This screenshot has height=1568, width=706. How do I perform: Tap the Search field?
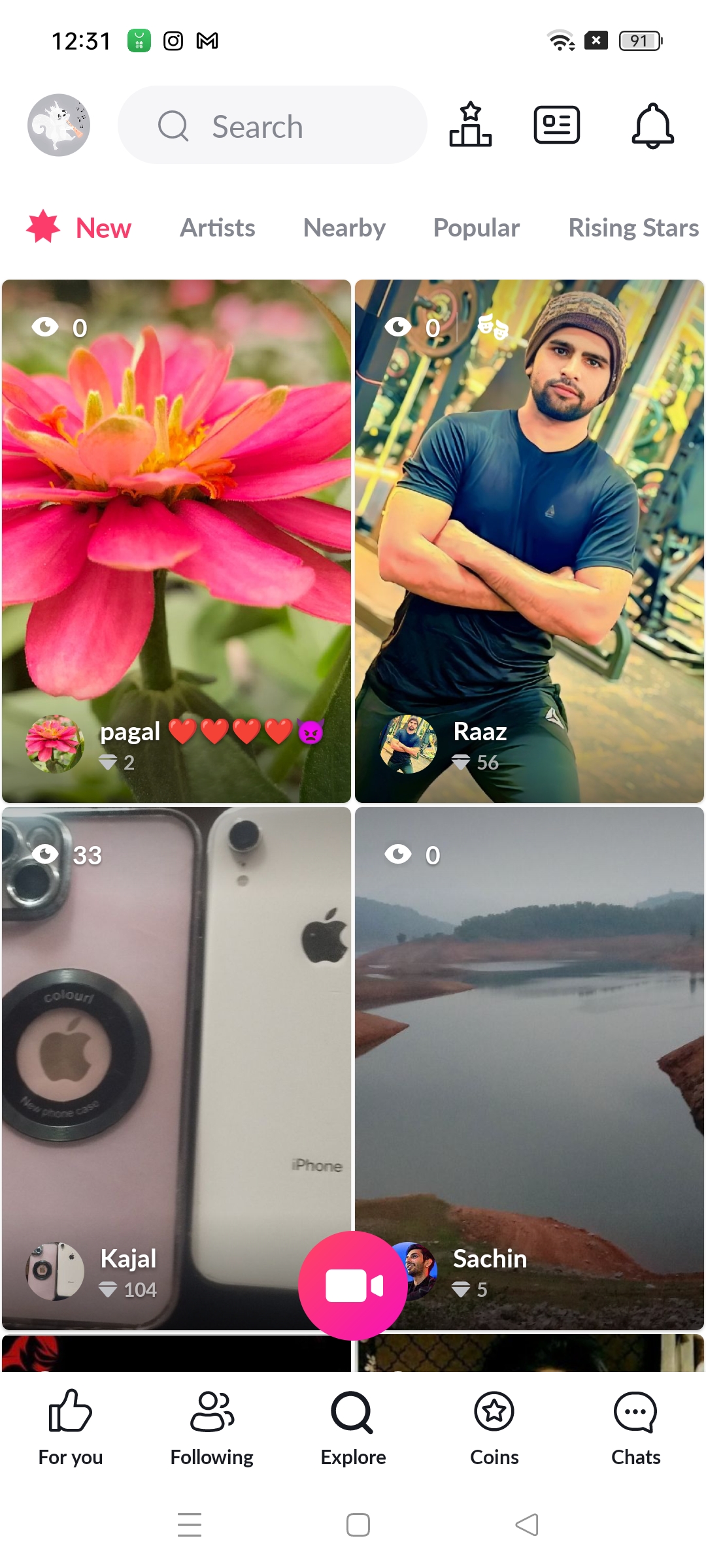(272, 125)
